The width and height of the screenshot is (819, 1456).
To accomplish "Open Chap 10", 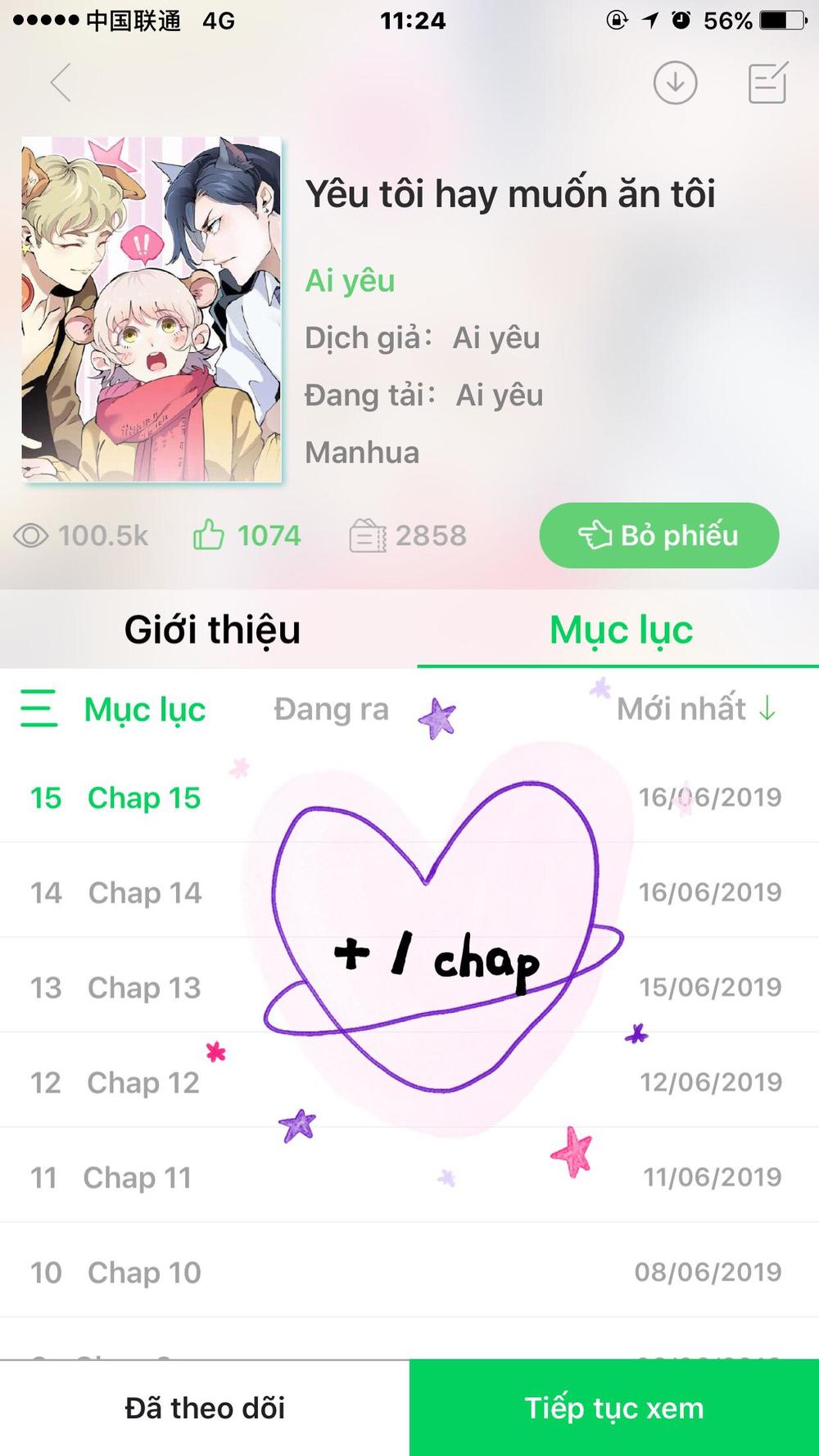I will (144, 1273).
